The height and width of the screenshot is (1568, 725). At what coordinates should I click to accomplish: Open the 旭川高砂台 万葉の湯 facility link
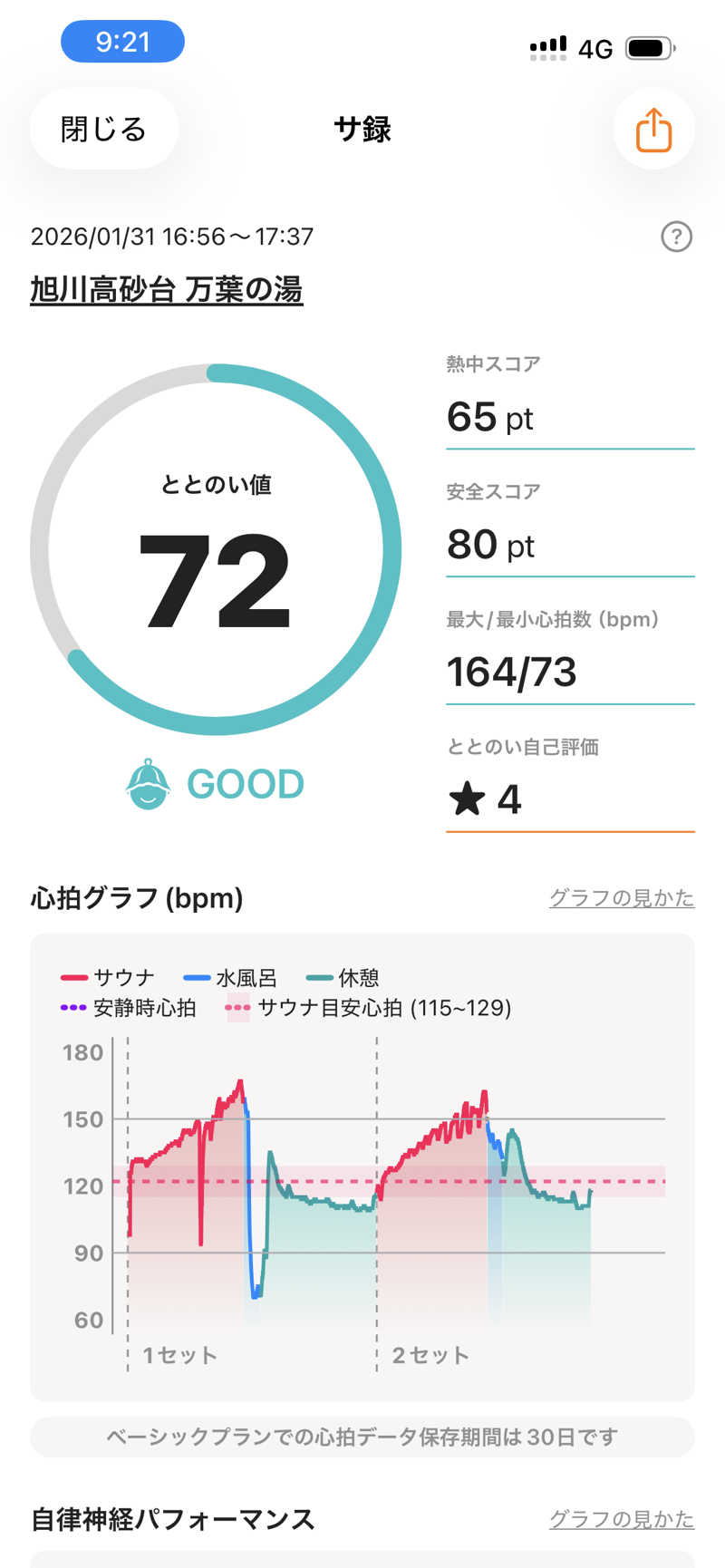tap(166, 290)
